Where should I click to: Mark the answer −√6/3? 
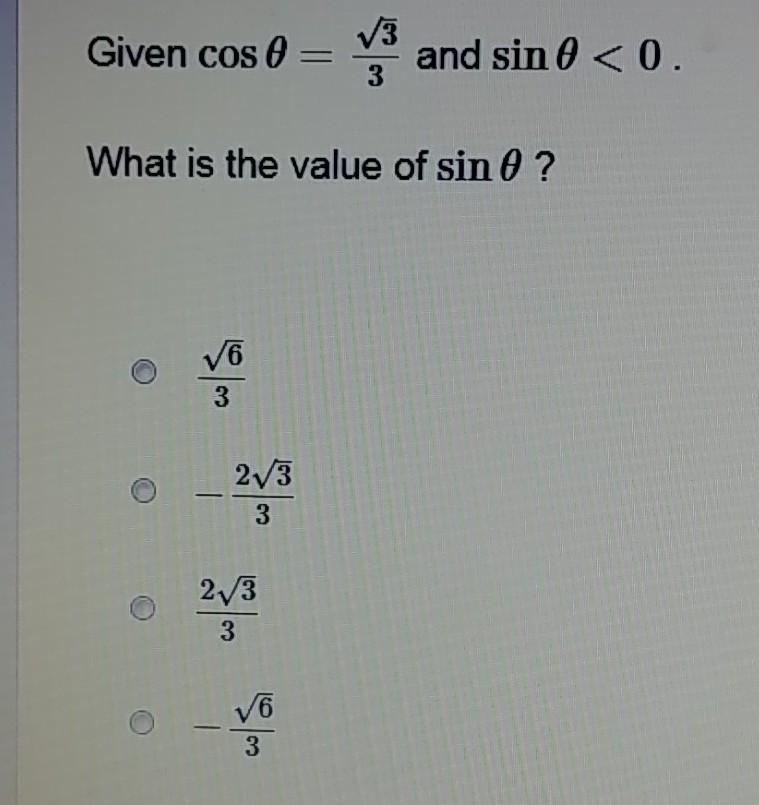[x=145, y=721]
